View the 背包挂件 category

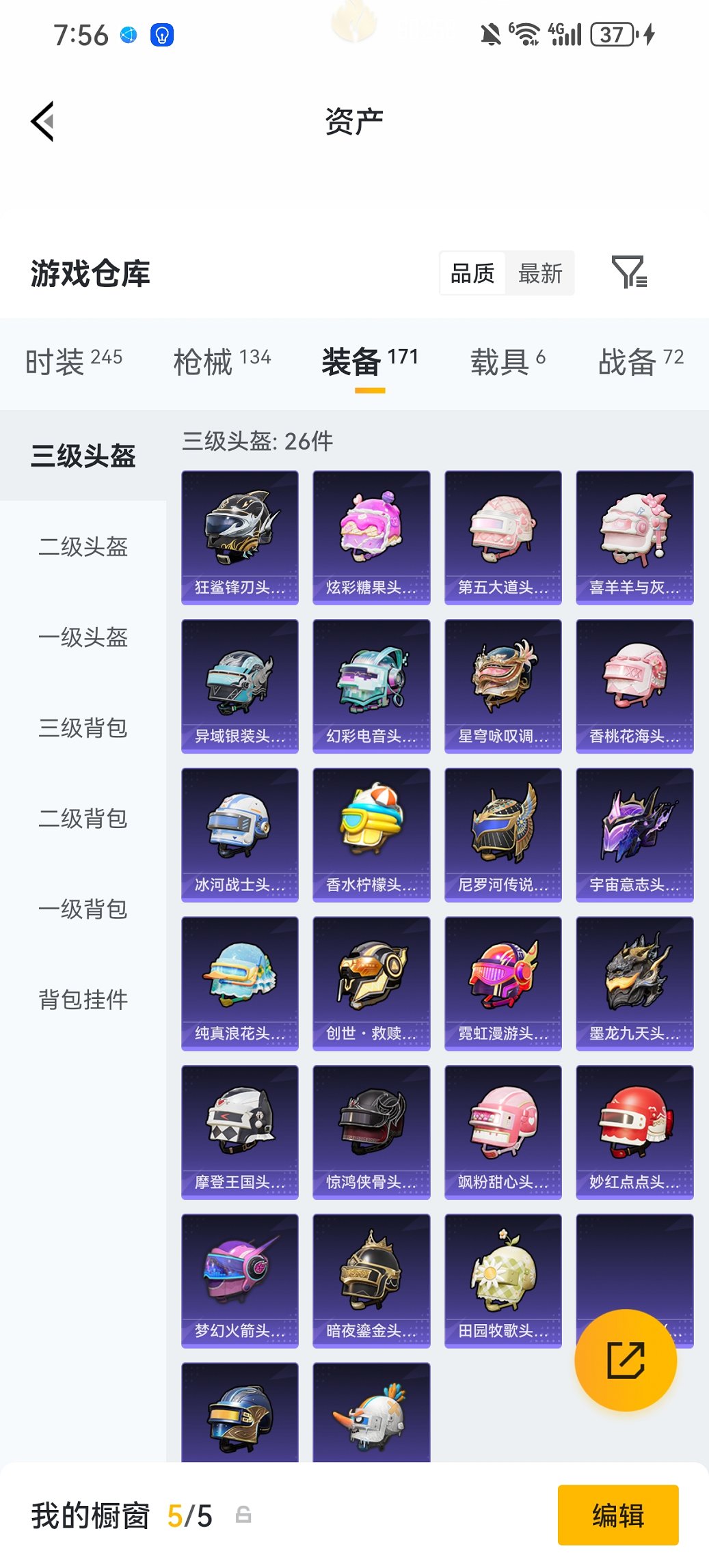point(83,1000)
